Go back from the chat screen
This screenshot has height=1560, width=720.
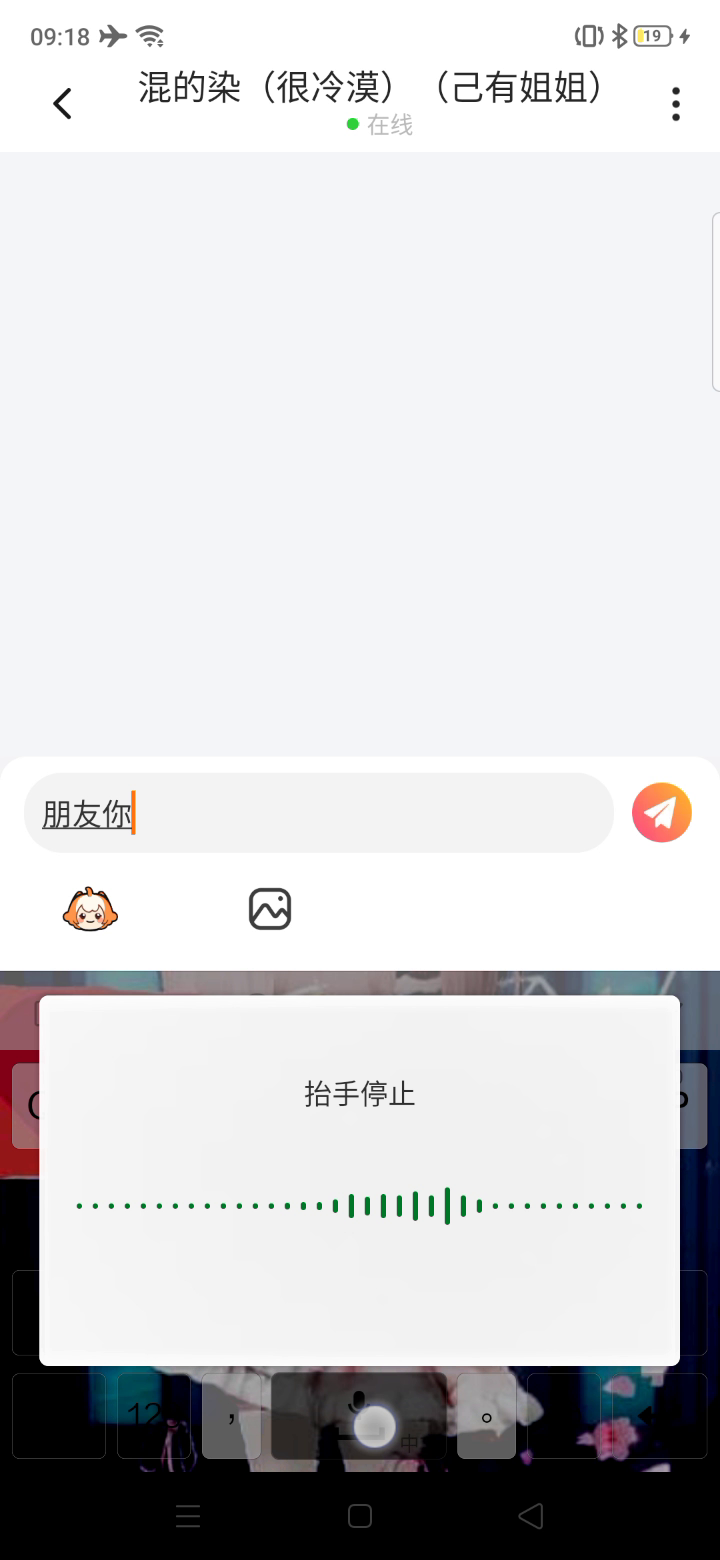(62, 103)
